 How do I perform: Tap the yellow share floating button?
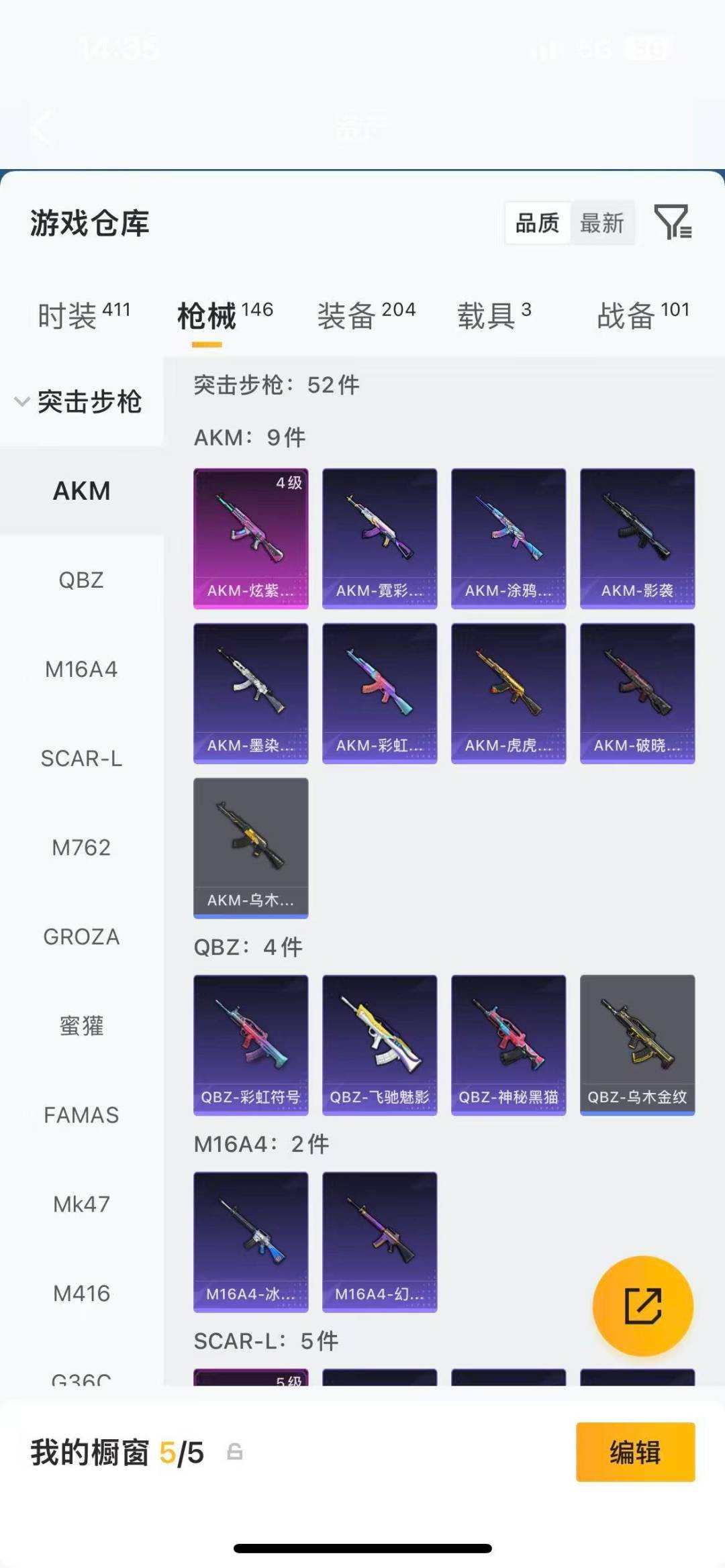pos(643,1306)
